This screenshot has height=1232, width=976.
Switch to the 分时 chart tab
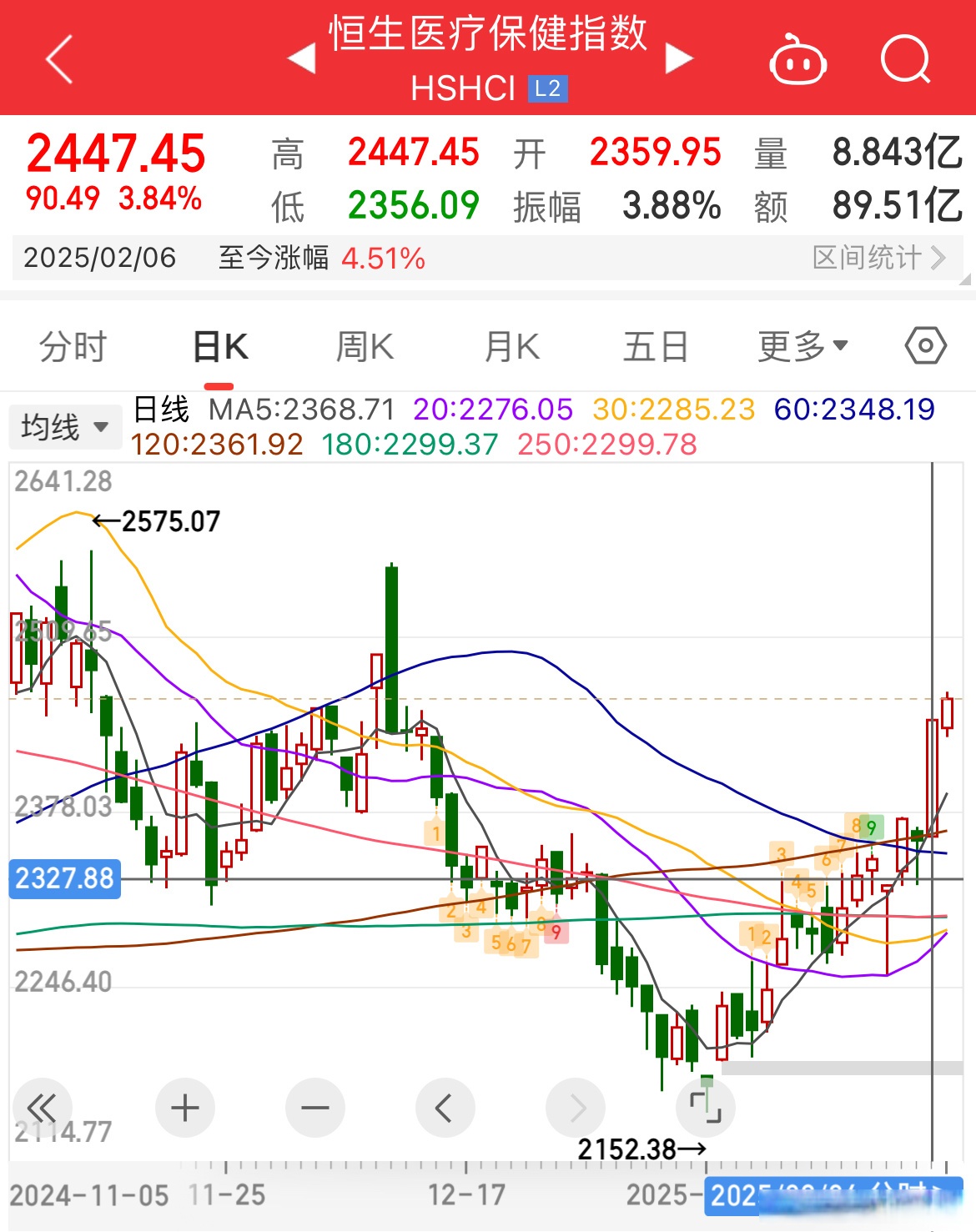click(73, 347)
